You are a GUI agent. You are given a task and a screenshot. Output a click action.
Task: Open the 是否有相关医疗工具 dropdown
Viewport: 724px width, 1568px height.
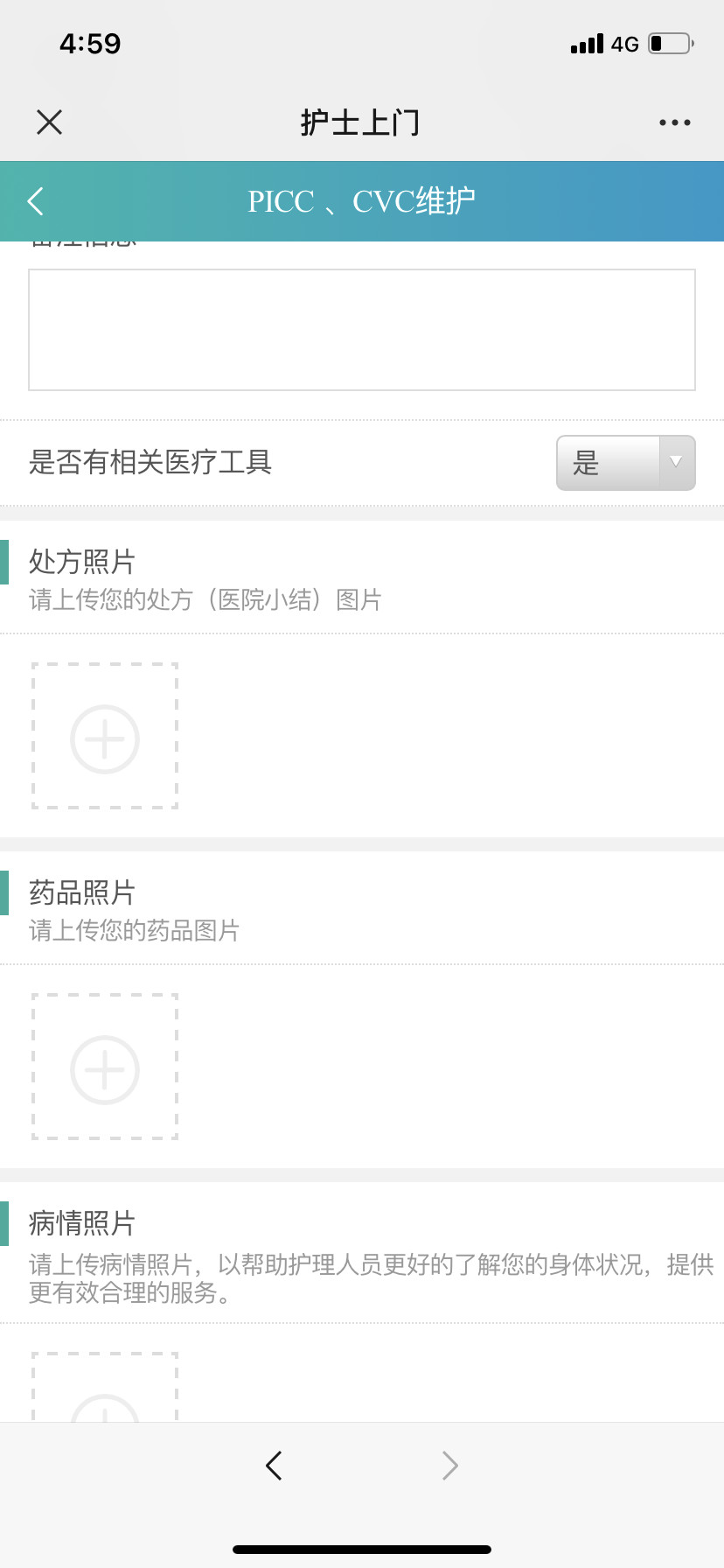(x=626, y=463)
